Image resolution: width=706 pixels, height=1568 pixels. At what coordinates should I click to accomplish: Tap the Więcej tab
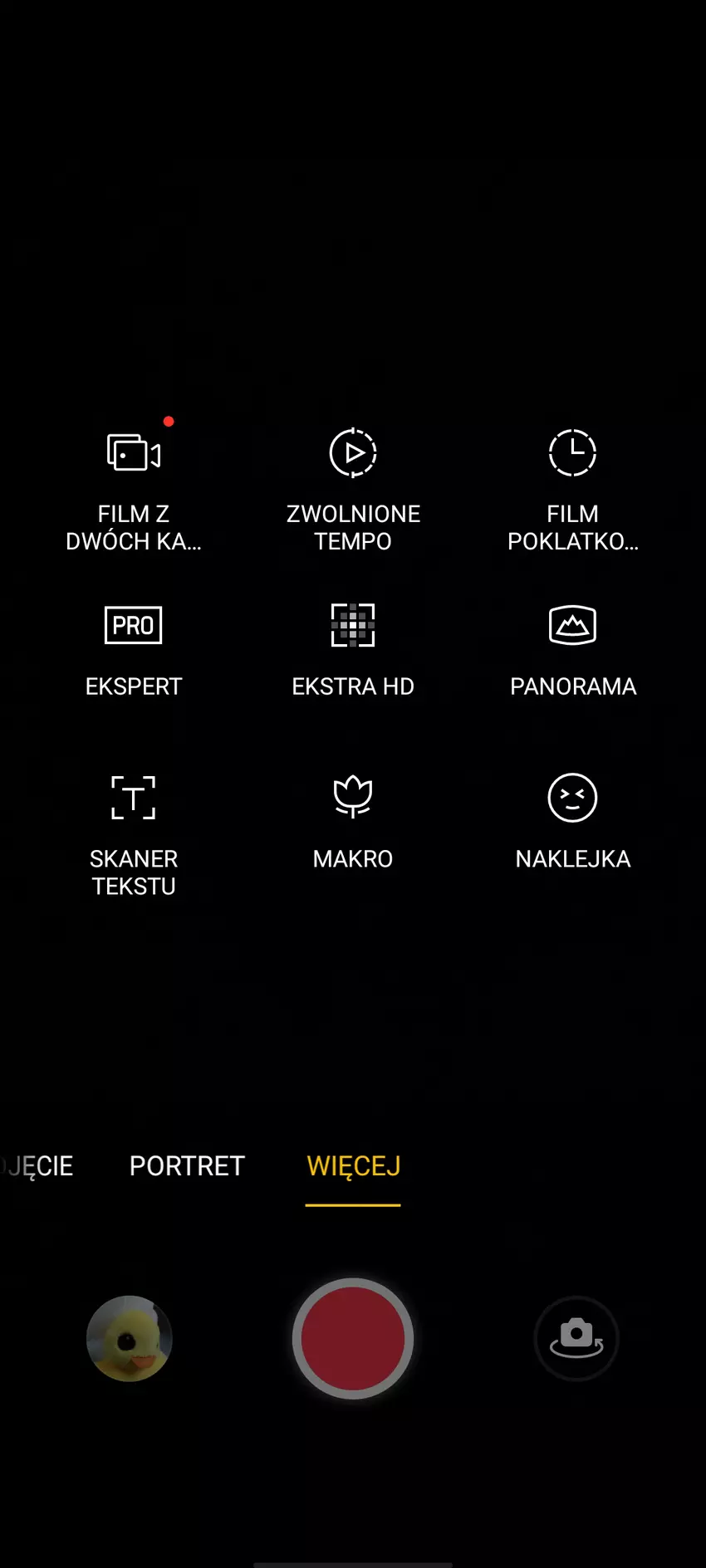pyautogui.click(x=353, y=1165)
